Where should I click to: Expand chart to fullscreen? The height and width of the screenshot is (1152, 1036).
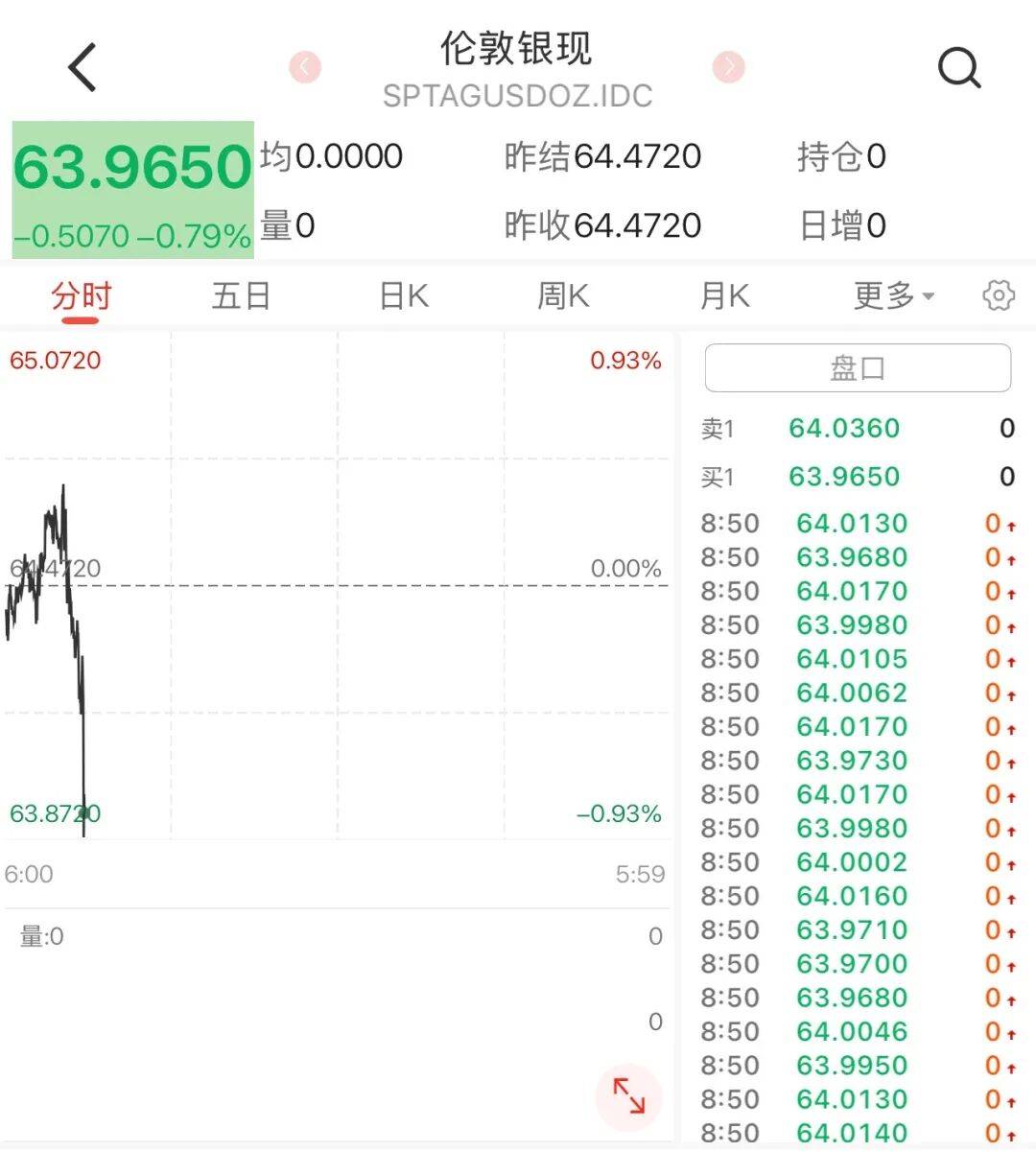pos(629,1095)
